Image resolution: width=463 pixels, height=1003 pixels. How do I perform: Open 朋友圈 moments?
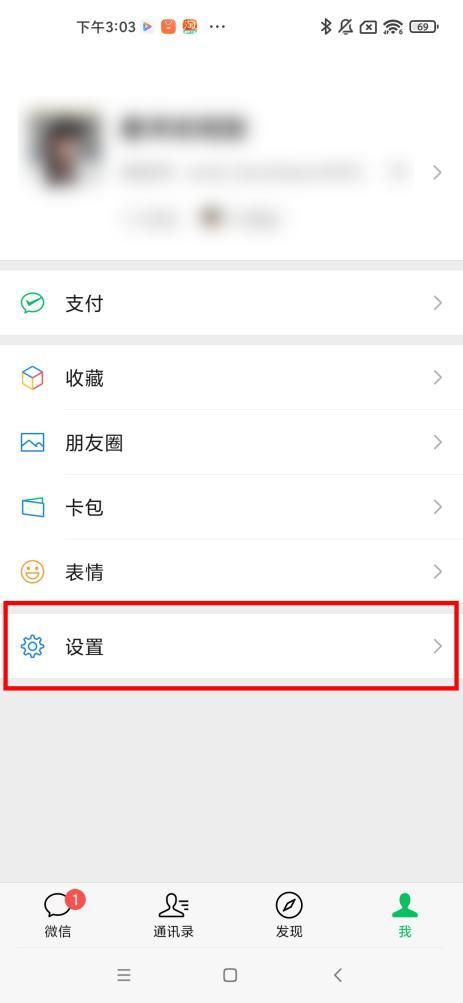[x=232, y=443]
